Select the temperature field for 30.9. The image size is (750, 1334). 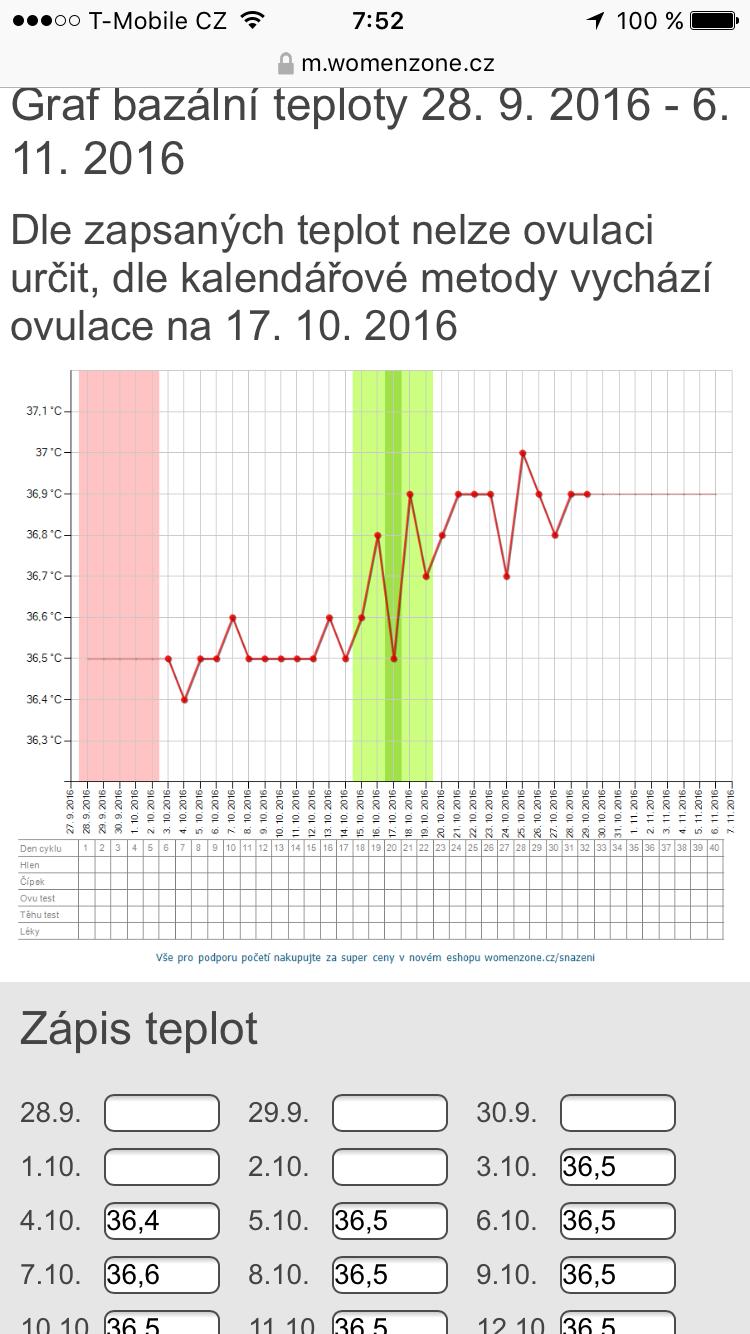[618, 1113]
